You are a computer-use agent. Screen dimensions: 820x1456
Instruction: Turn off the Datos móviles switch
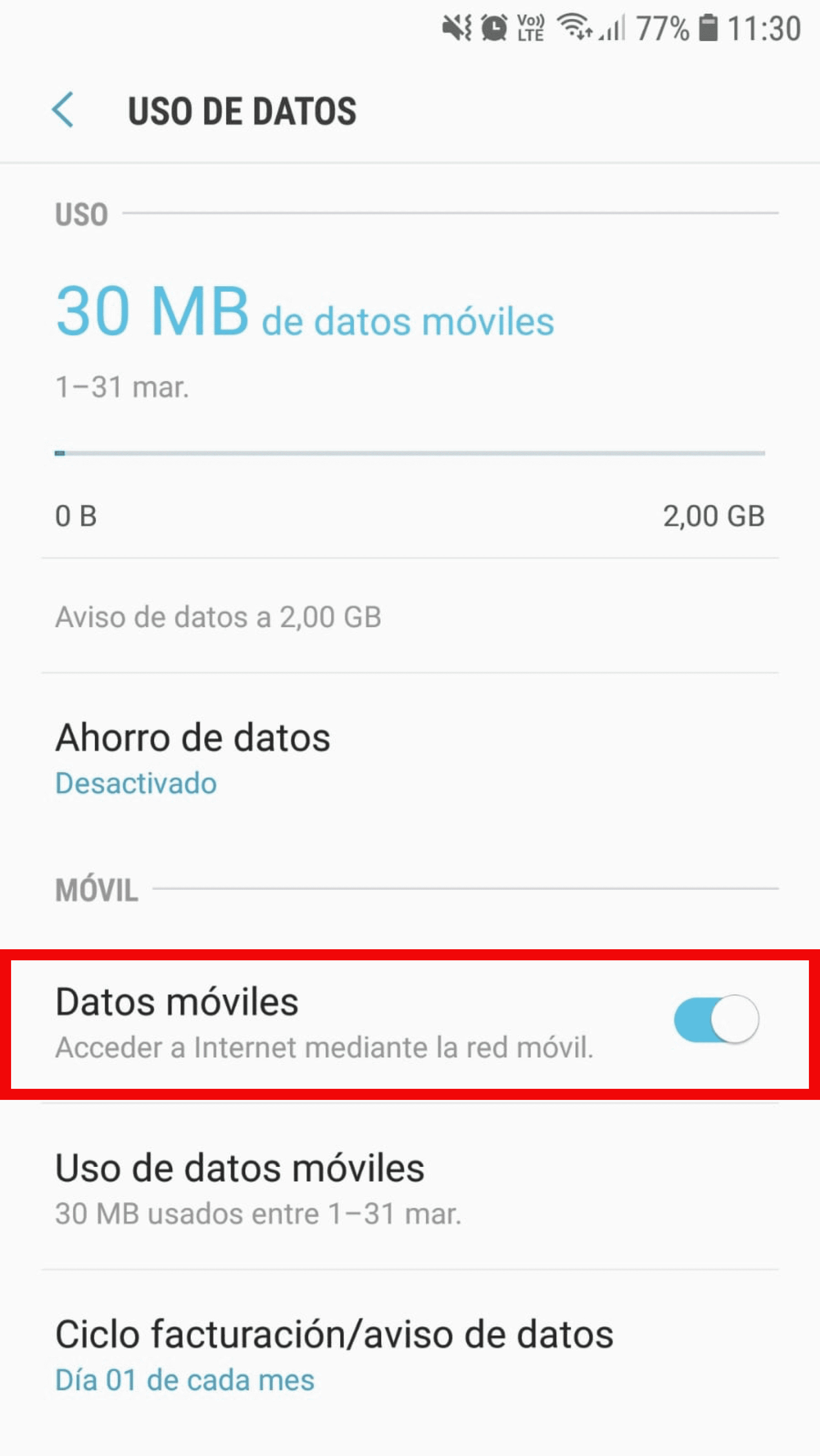point(716,1019)
